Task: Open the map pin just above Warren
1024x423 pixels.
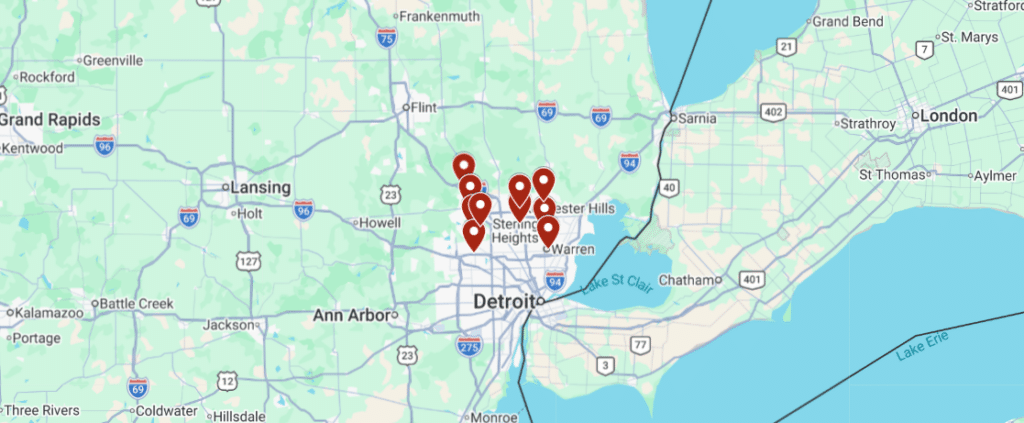Action: (x=548, y=230)
